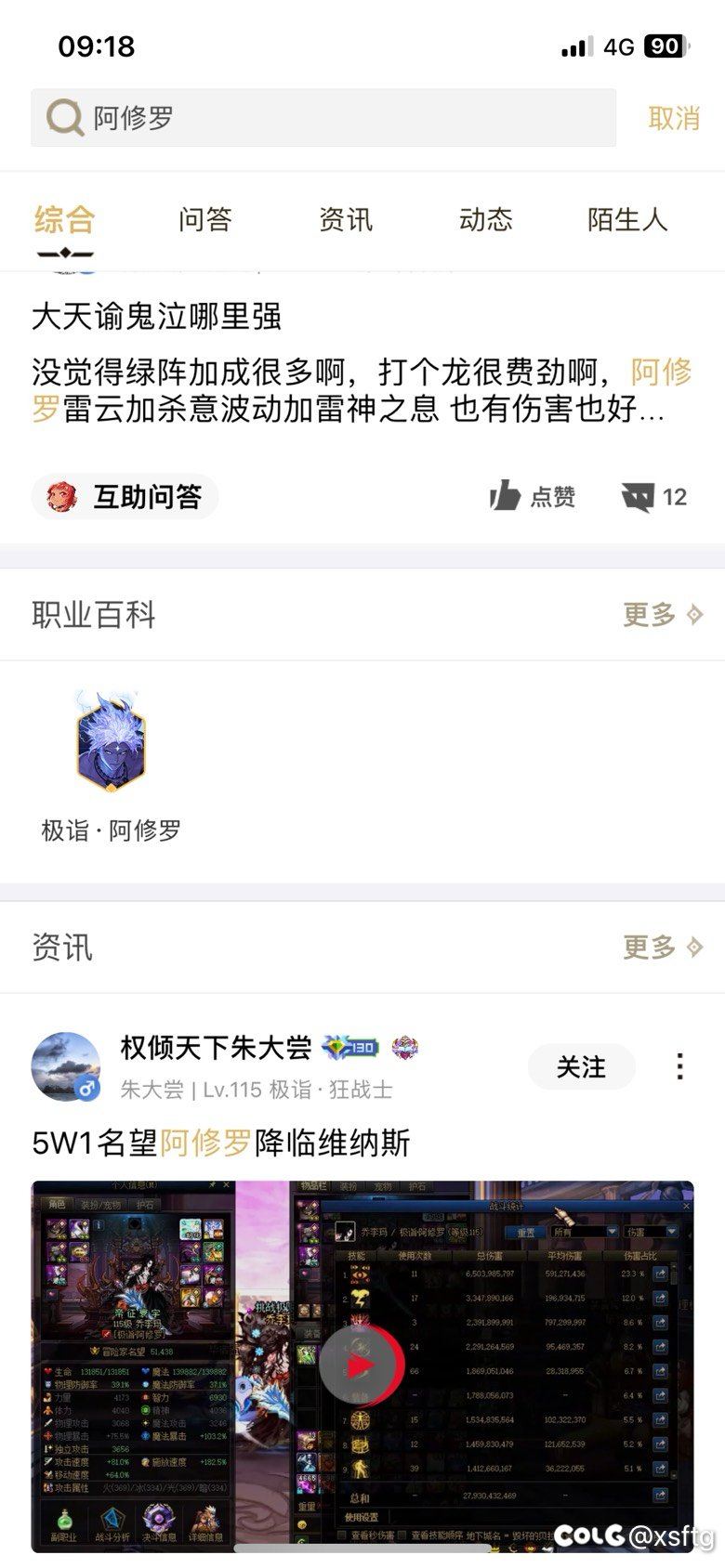See 更多 under 资讯 section
The width and height of the screenshot is (725, 1568).
663,947
